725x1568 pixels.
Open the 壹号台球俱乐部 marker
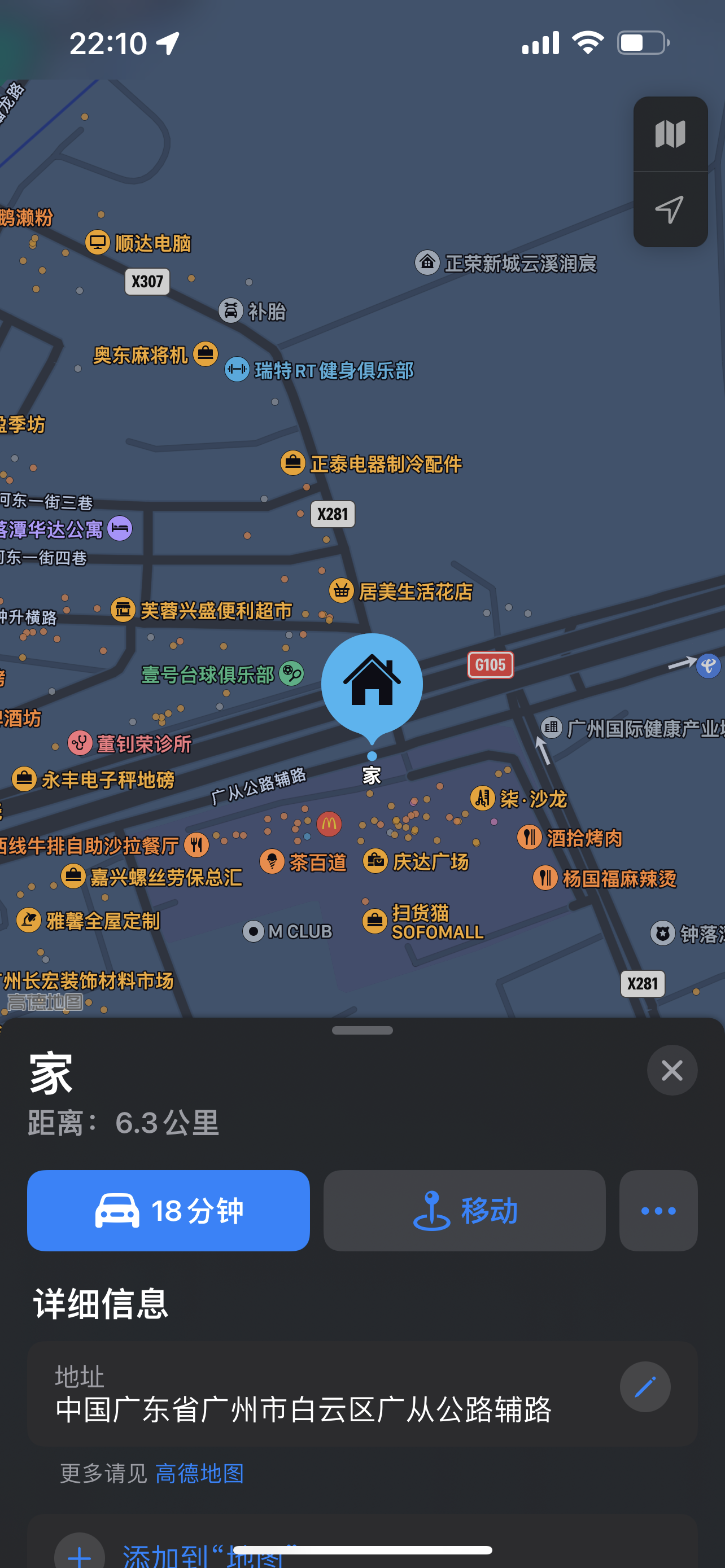[291, 674]
